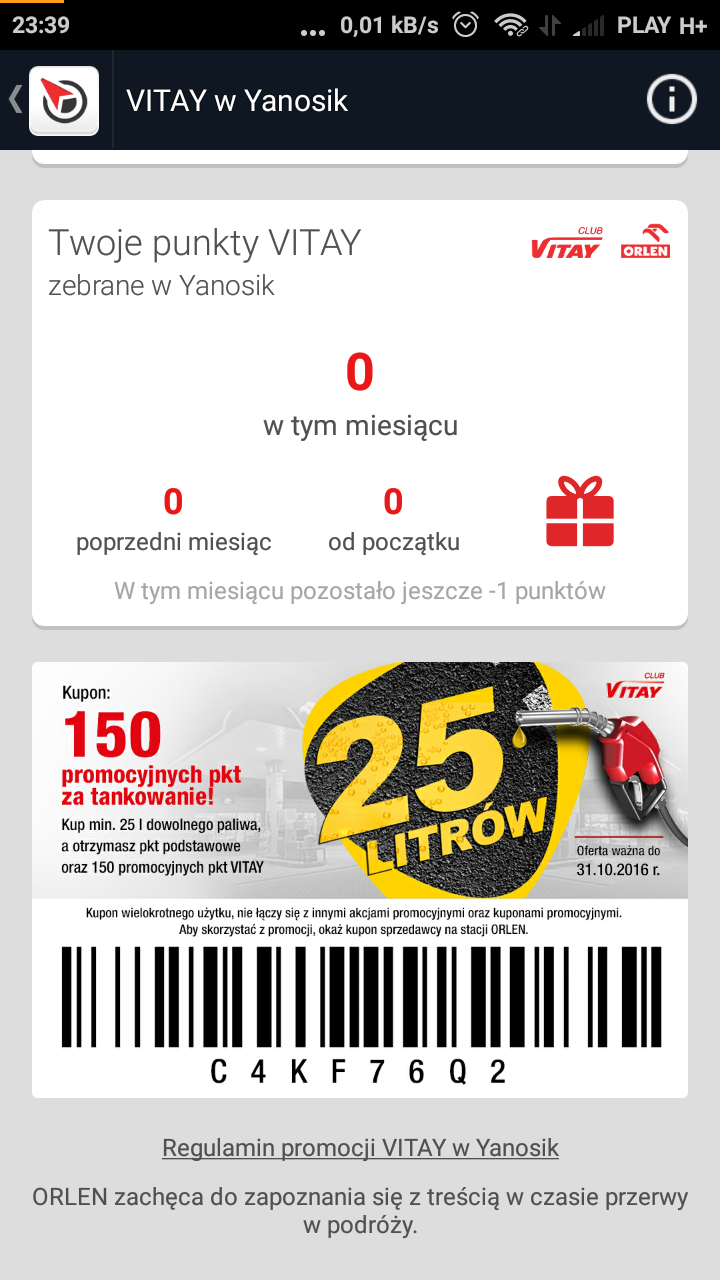720x1280 pixels.
Task: Open the 150 promotional points coupon
Action: tap(360, 780)
